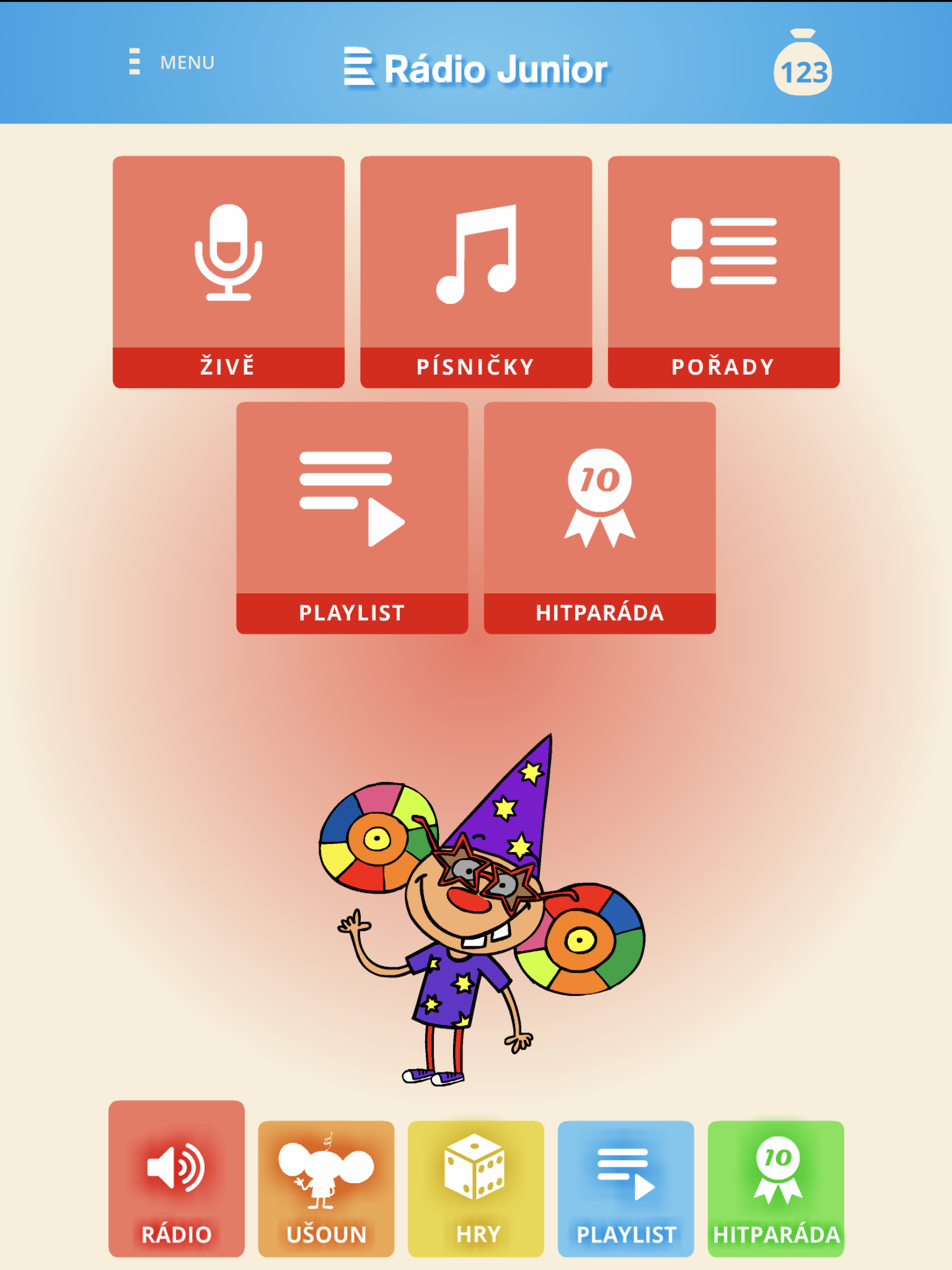The height and width of the screenshot is (1270, 952).
Task: Open the MENU drawer
Action: tap(172, 62)
